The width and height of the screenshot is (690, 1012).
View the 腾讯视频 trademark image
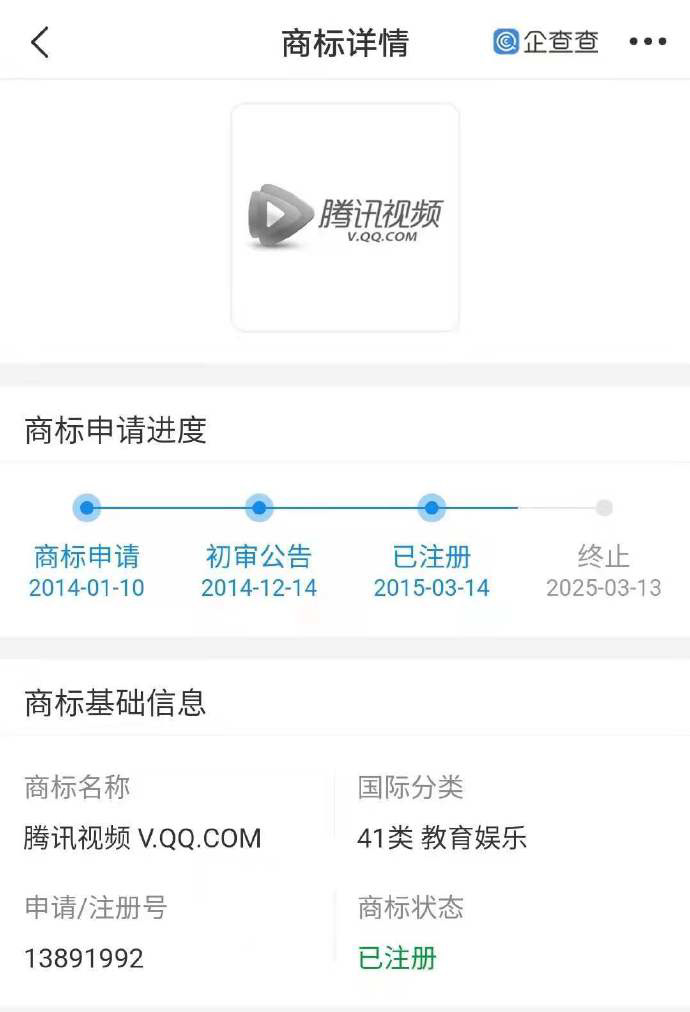345,217
